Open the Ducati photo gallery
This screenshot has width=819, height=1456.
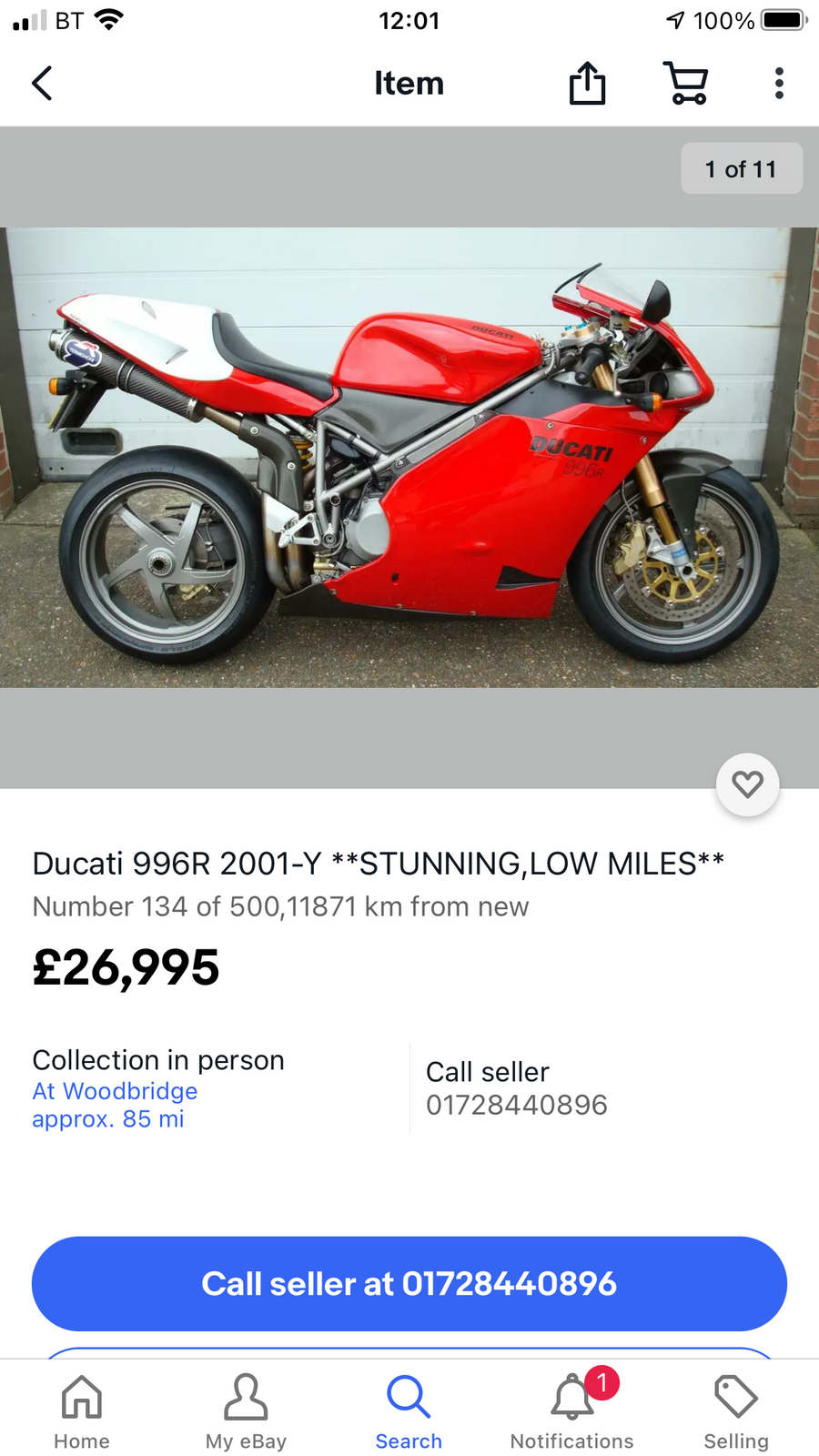point(409,457)
